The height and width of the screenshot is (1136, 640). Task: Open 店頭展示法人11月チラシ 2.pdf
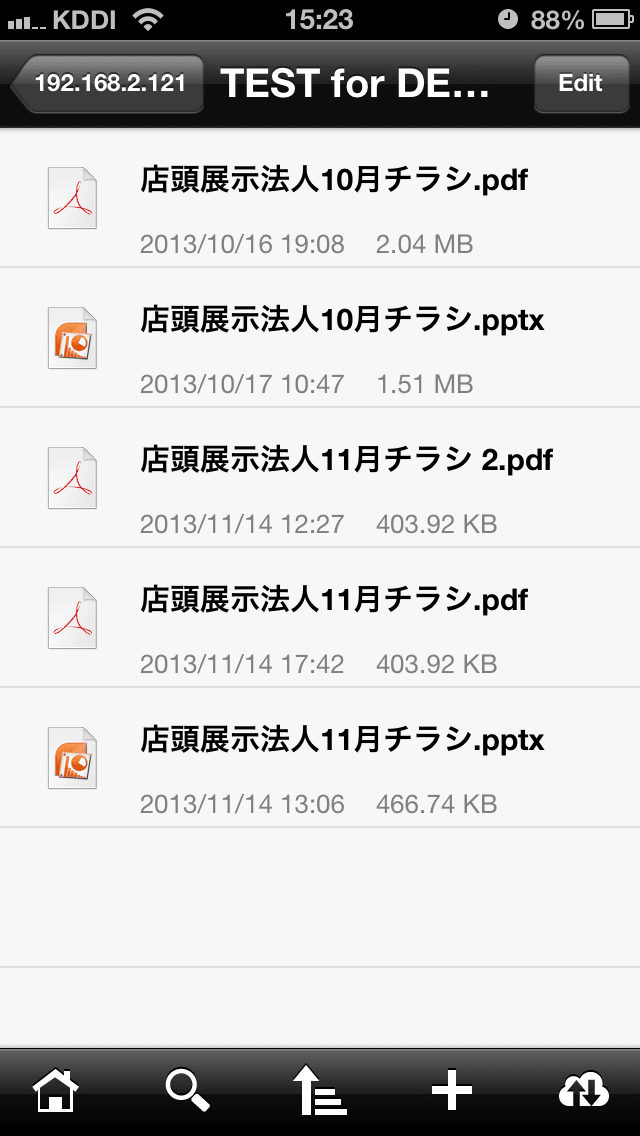(320, 477)
